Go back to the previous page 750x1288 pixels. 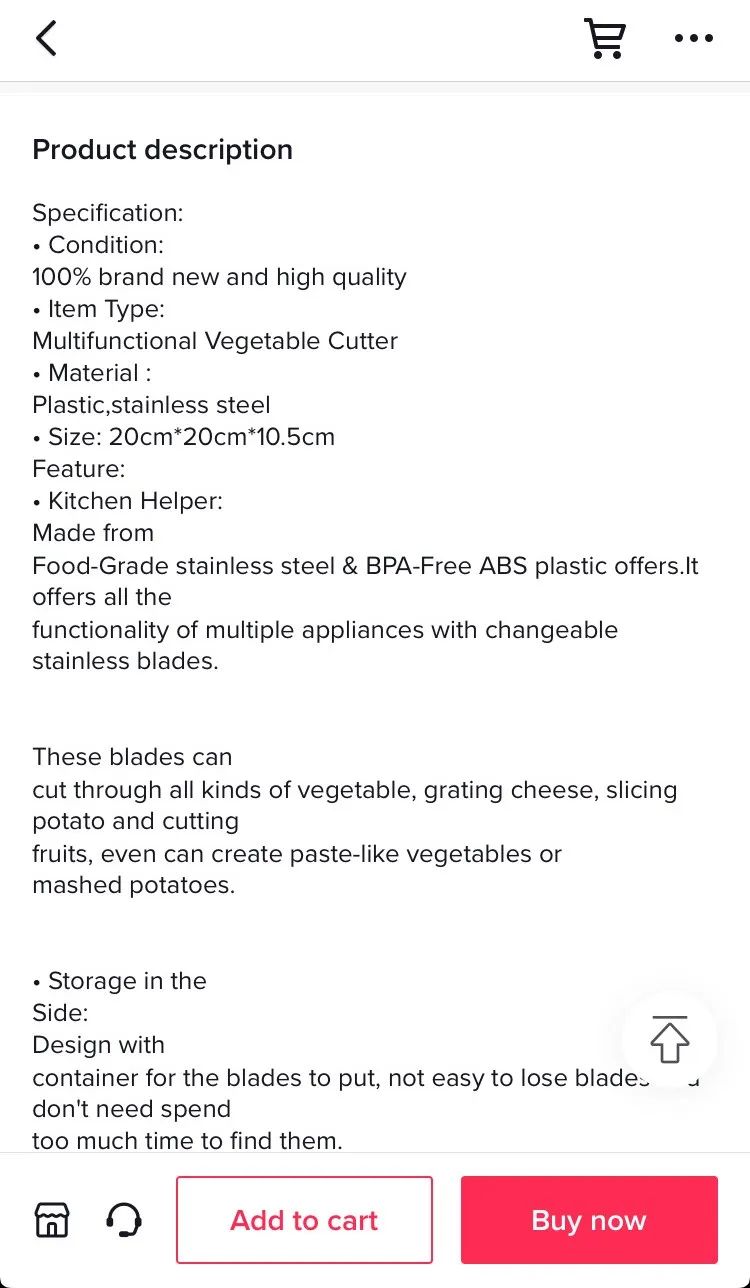pos(46,39)
